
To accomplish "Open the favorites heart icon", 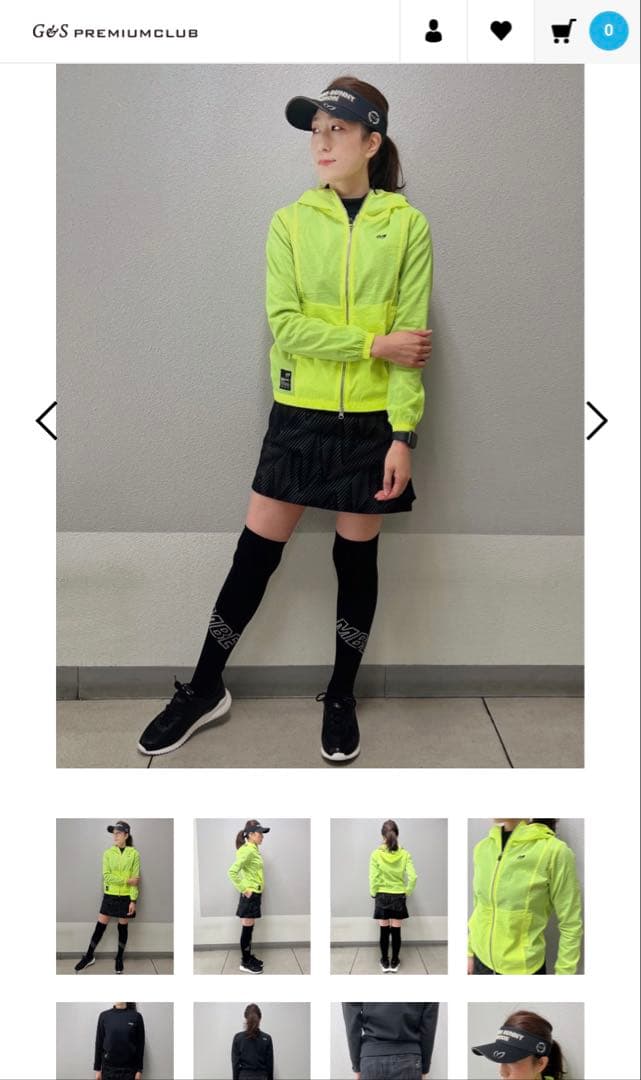I will click(501, 31).
